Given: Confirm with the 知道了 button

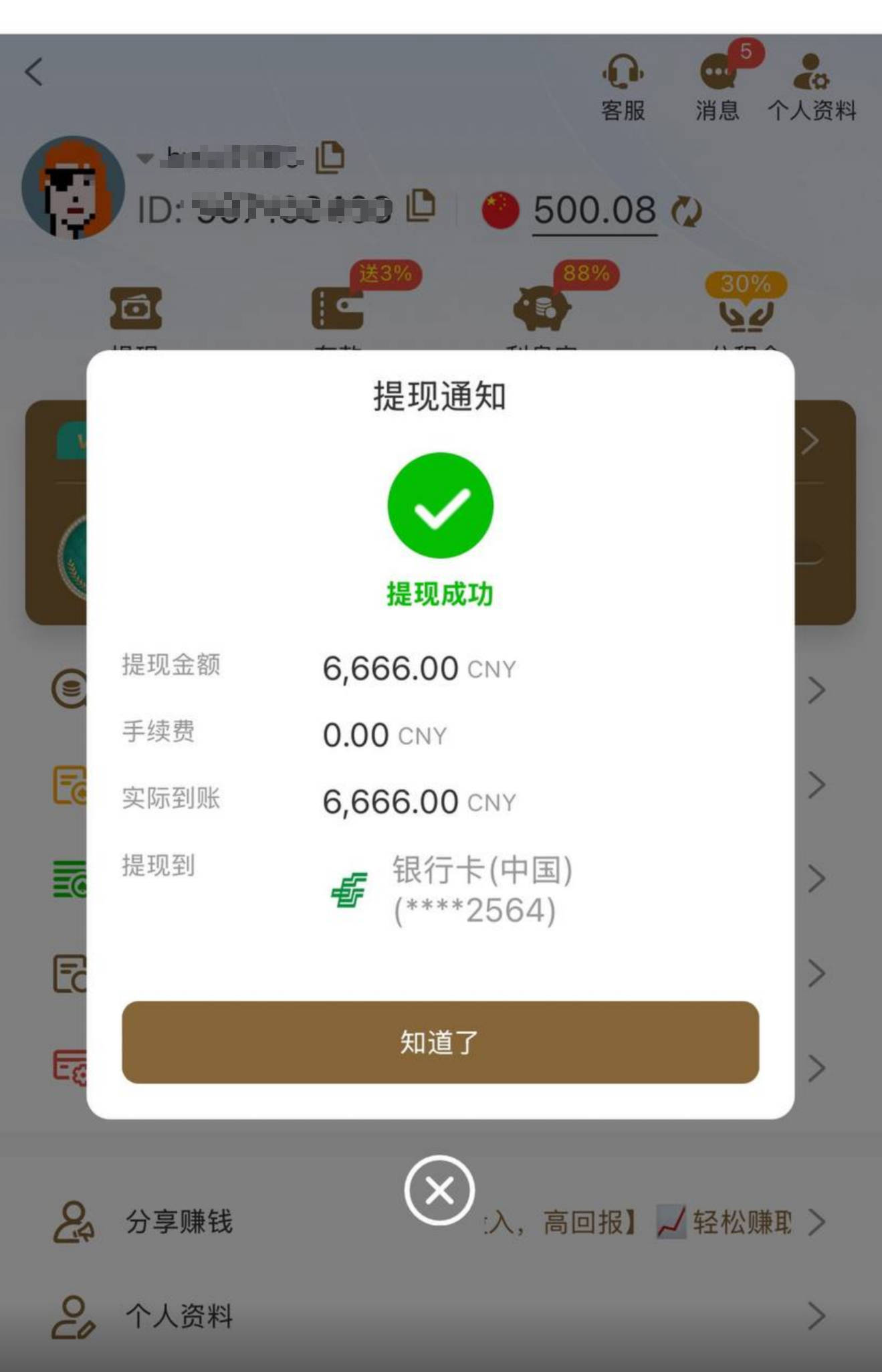Looking at the screenshot, I should click(x=440, y=1042).
